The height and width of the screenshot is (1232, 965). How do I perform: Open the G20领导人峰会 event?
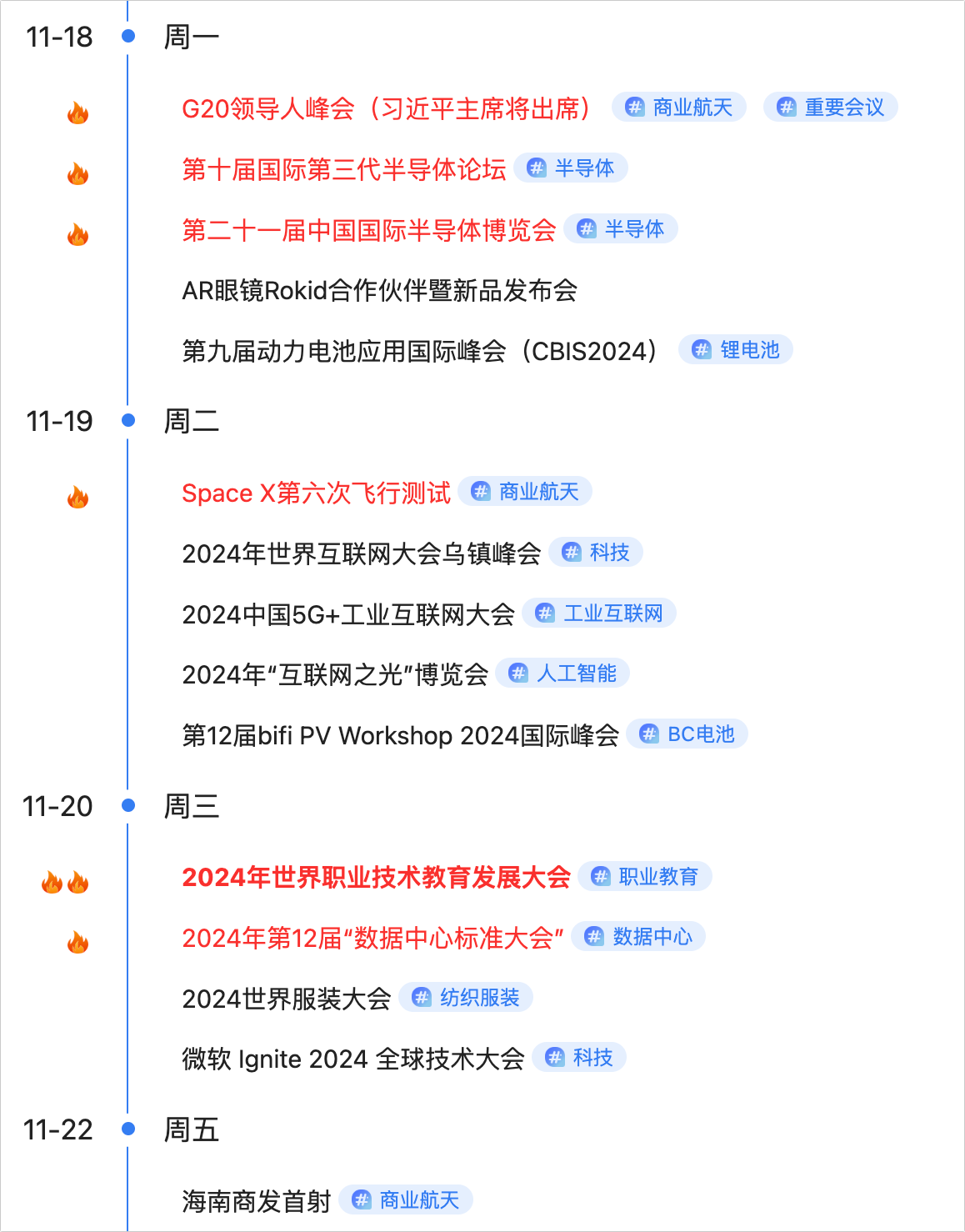[386, 108]
